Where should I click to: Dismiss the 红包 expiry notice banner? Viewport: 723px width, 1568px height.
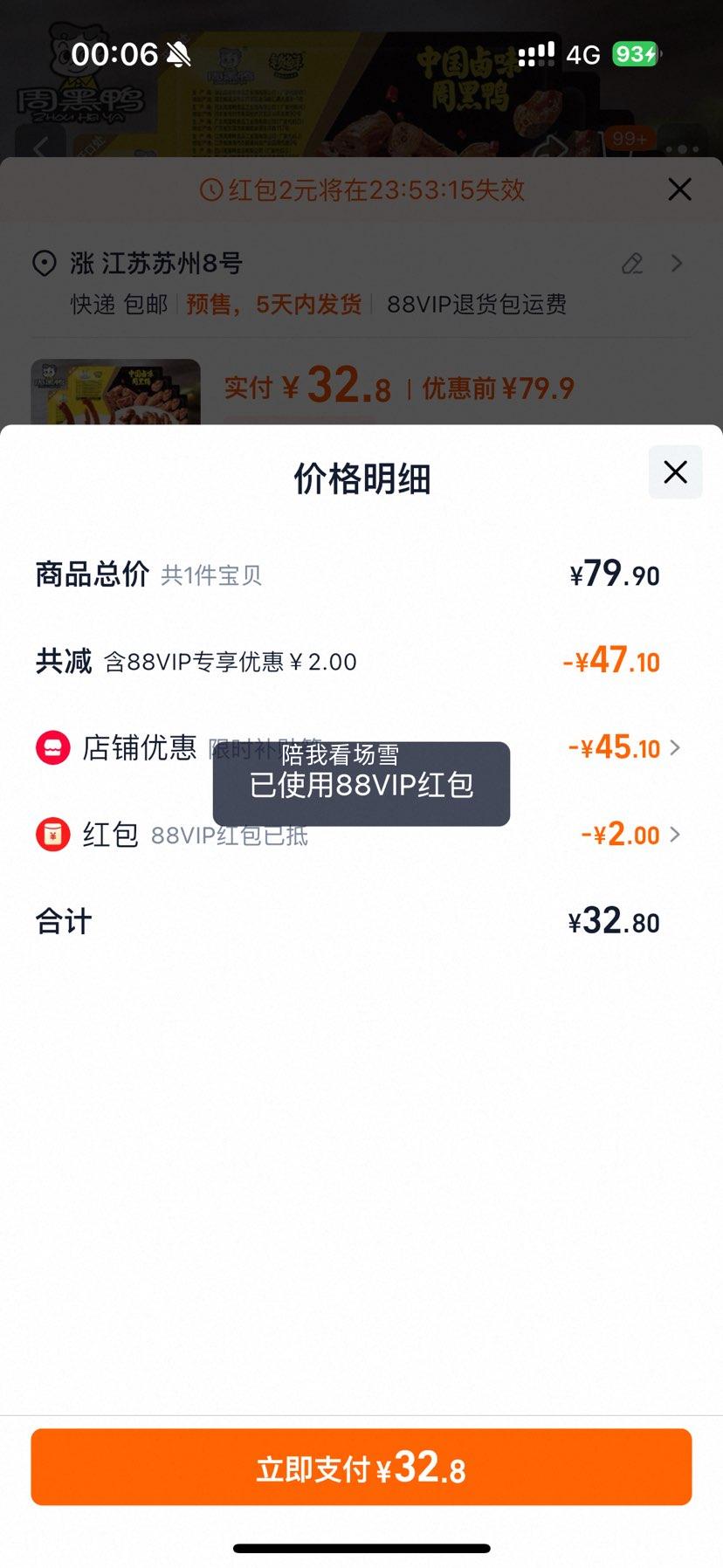tap(679, 189)
